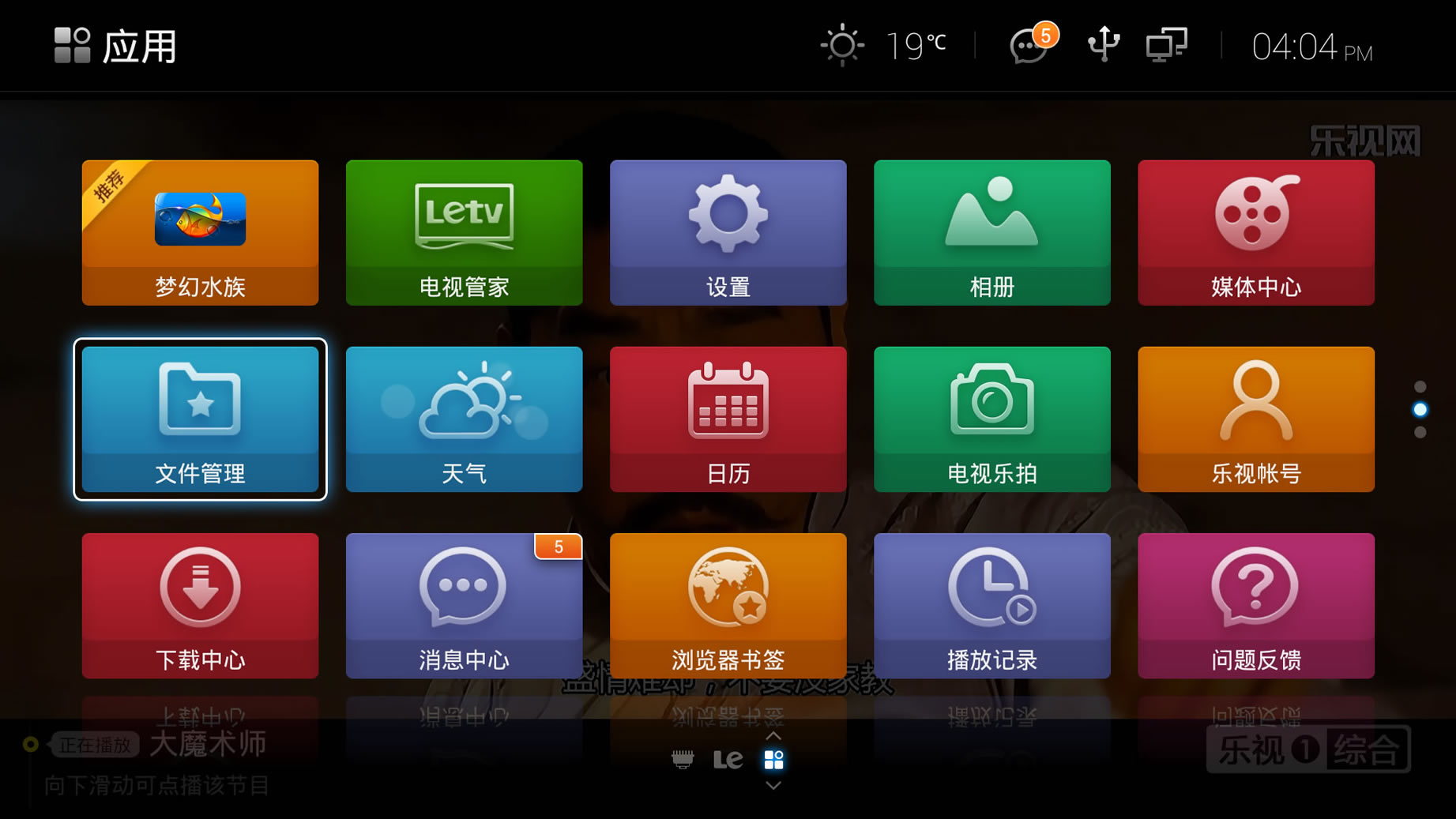Launch 电视管家
The image size is (1456, 819).
pos(464,232)
